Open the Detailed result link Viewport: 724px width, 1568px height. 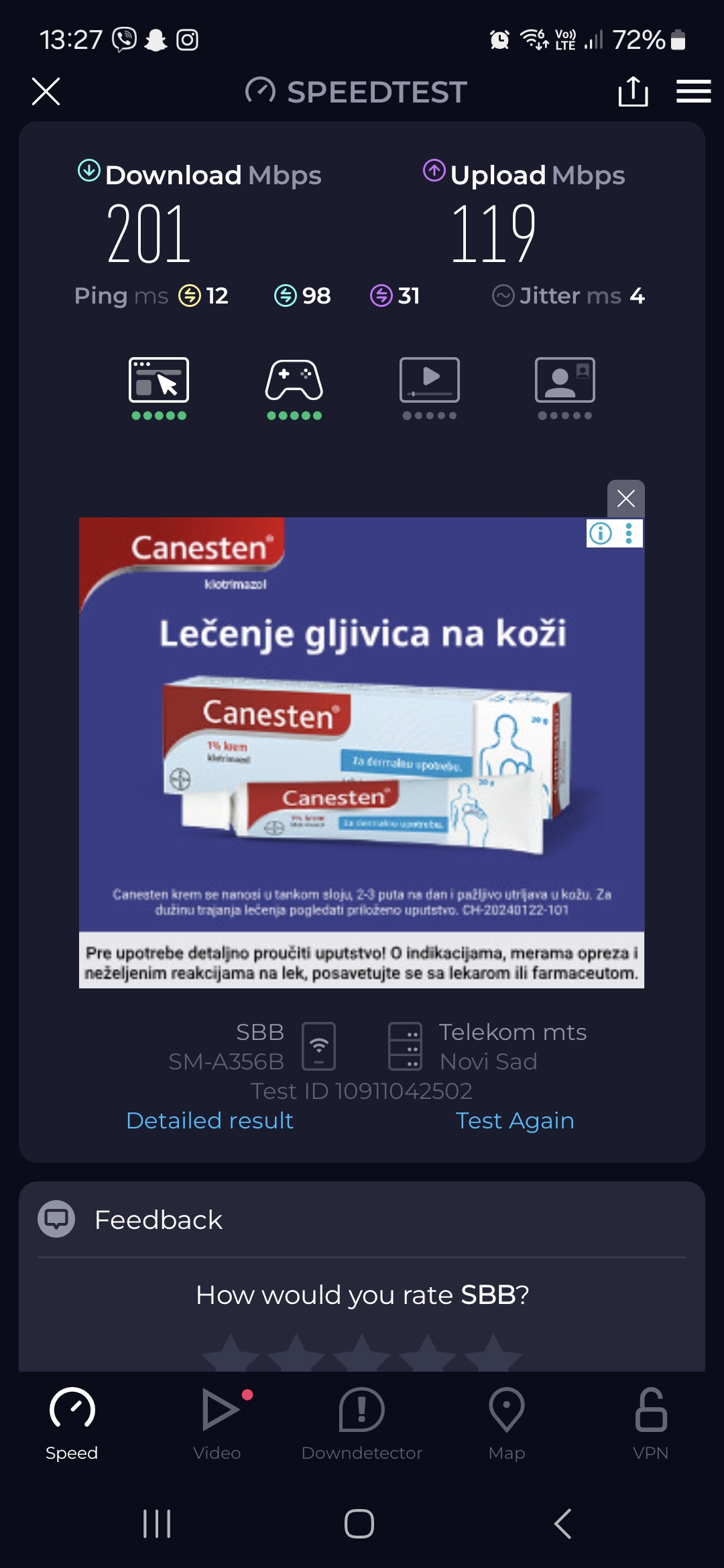tap(210, 1120)
